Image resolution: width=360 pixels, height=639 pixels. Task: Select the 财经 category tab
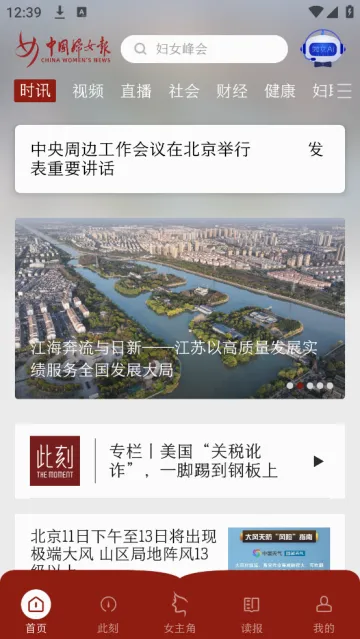232,90
